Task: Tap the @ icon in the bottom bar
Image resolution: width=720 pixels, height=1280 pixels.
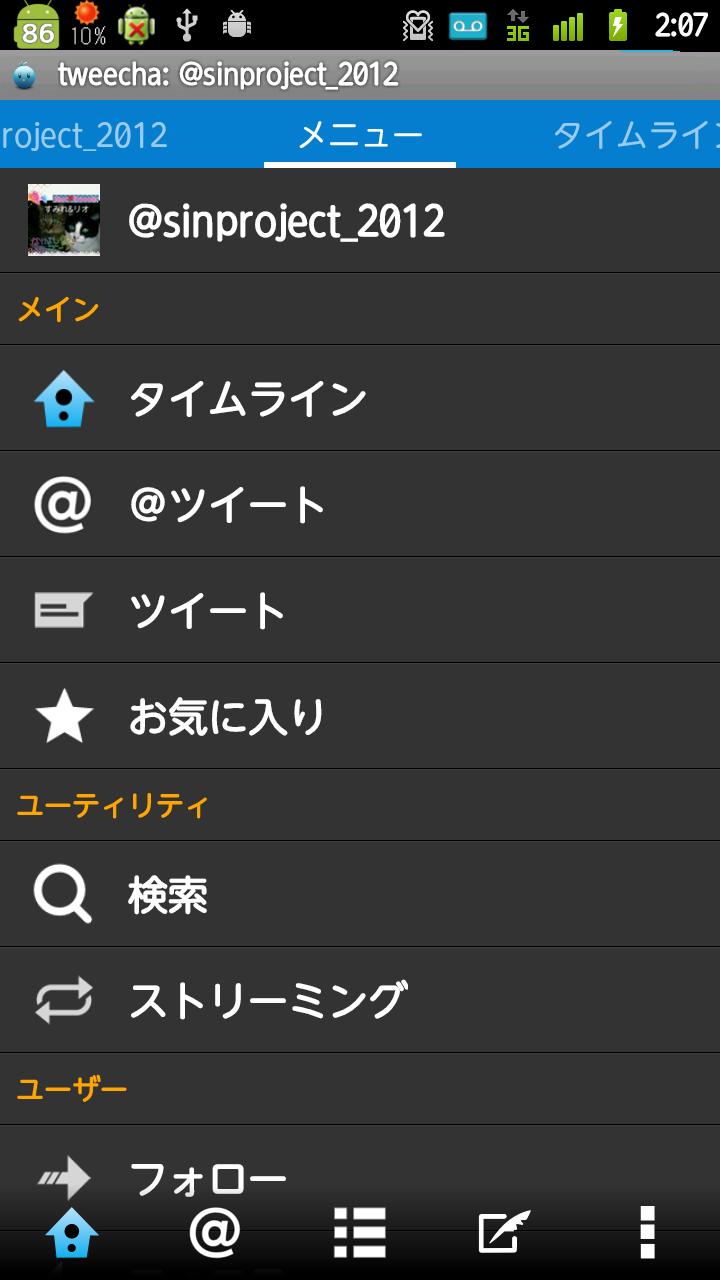Action: [216, 1232]
